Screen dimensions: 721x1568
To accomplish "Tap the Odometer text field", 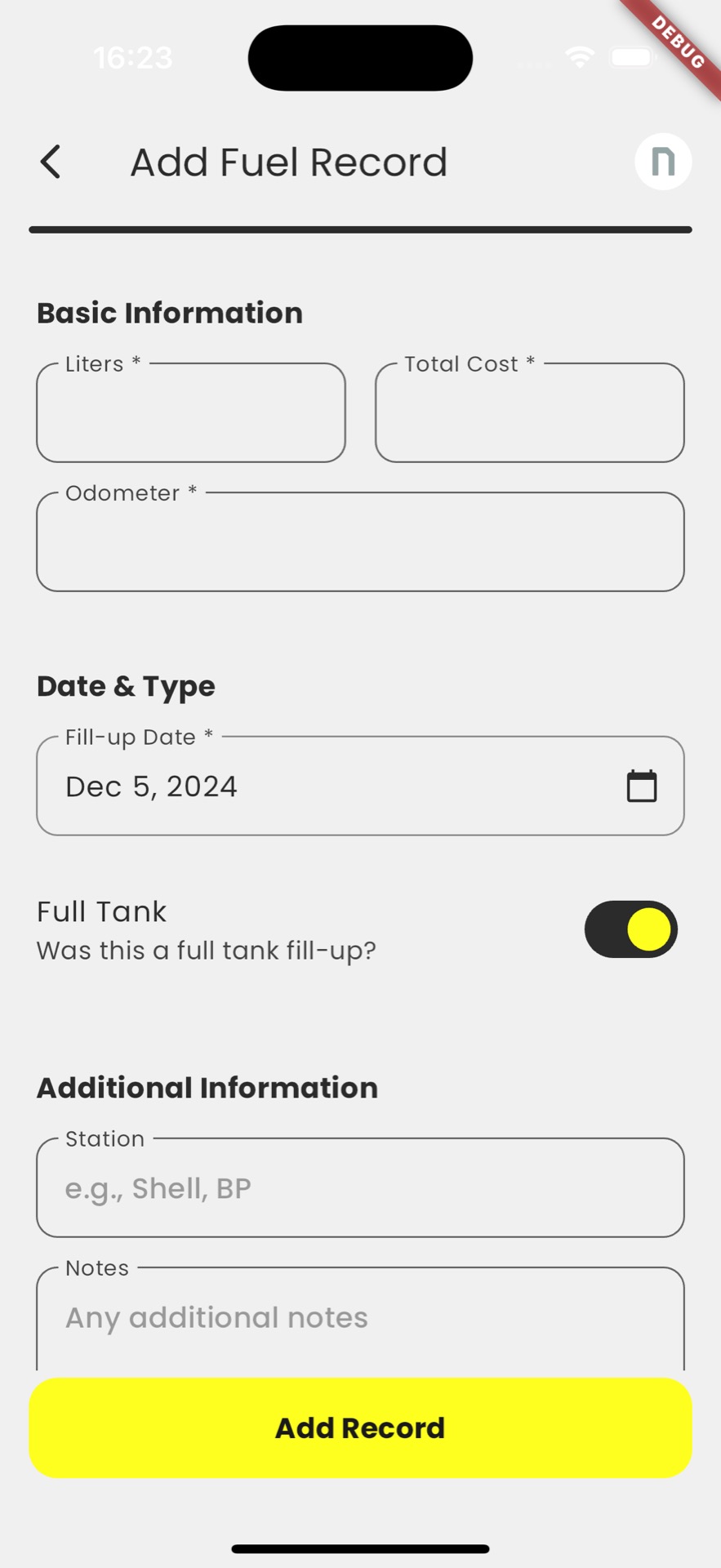I will [x=360, y=542].
